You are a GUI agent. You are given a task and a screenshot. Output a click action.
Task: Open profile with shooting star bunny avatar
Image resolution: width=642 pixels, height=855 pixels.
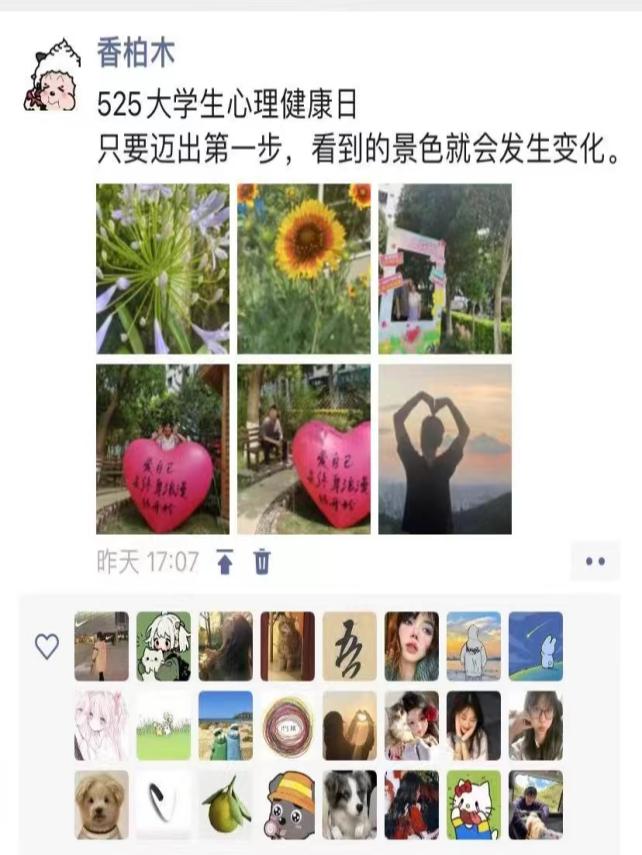(536, 646)
